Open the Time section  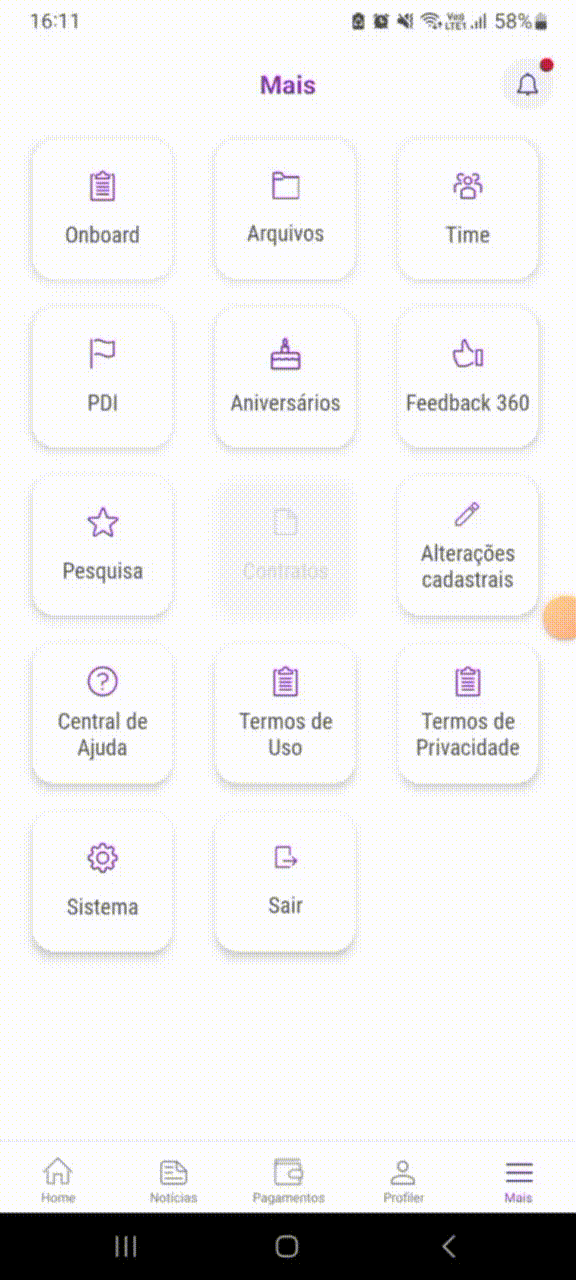(x=467, y=209)
